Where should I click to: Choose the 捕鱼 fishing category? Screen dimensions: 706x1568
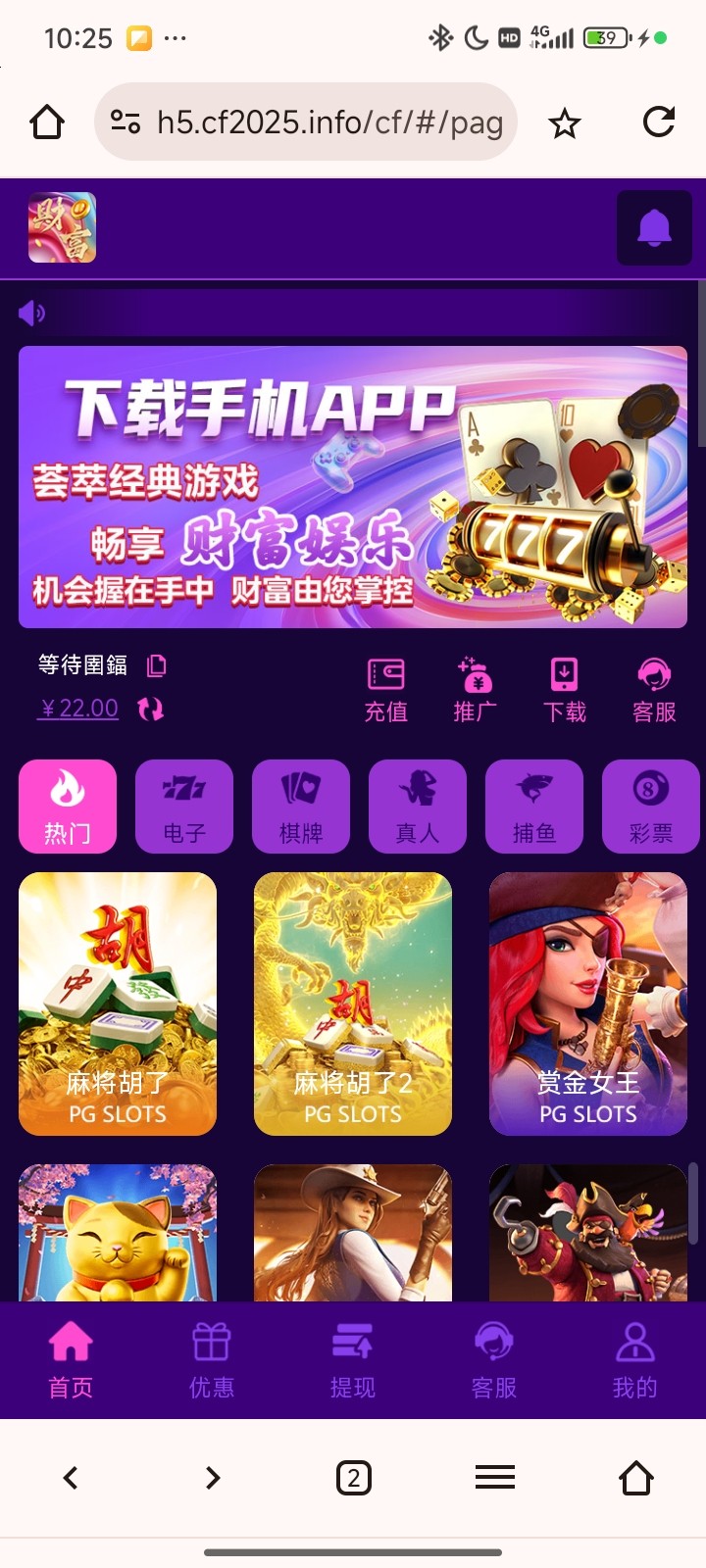[534, 806]
